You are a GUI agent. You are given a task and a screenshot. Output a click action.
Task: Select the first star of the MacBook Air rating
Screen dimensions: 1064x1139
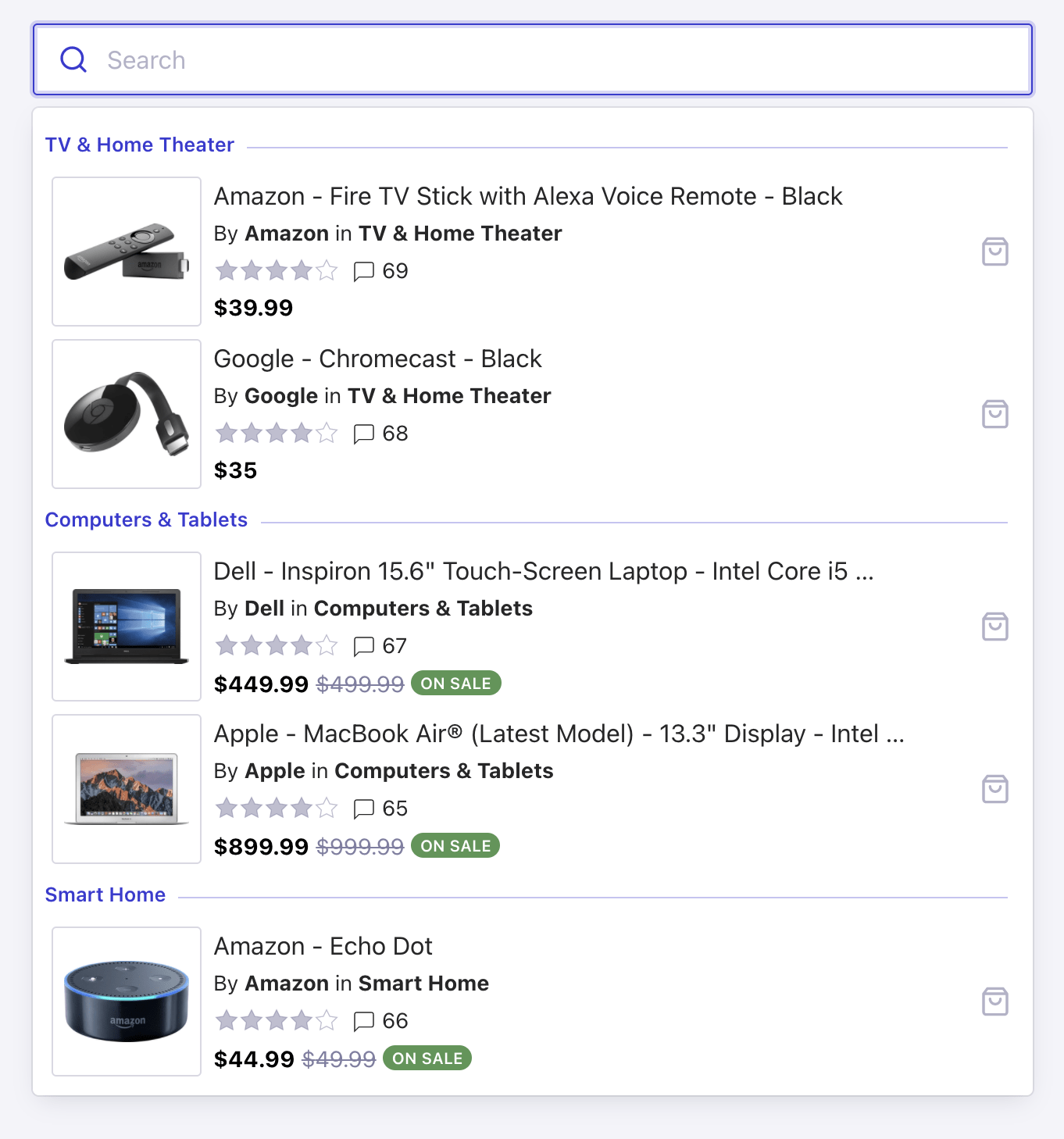[226, 808]
